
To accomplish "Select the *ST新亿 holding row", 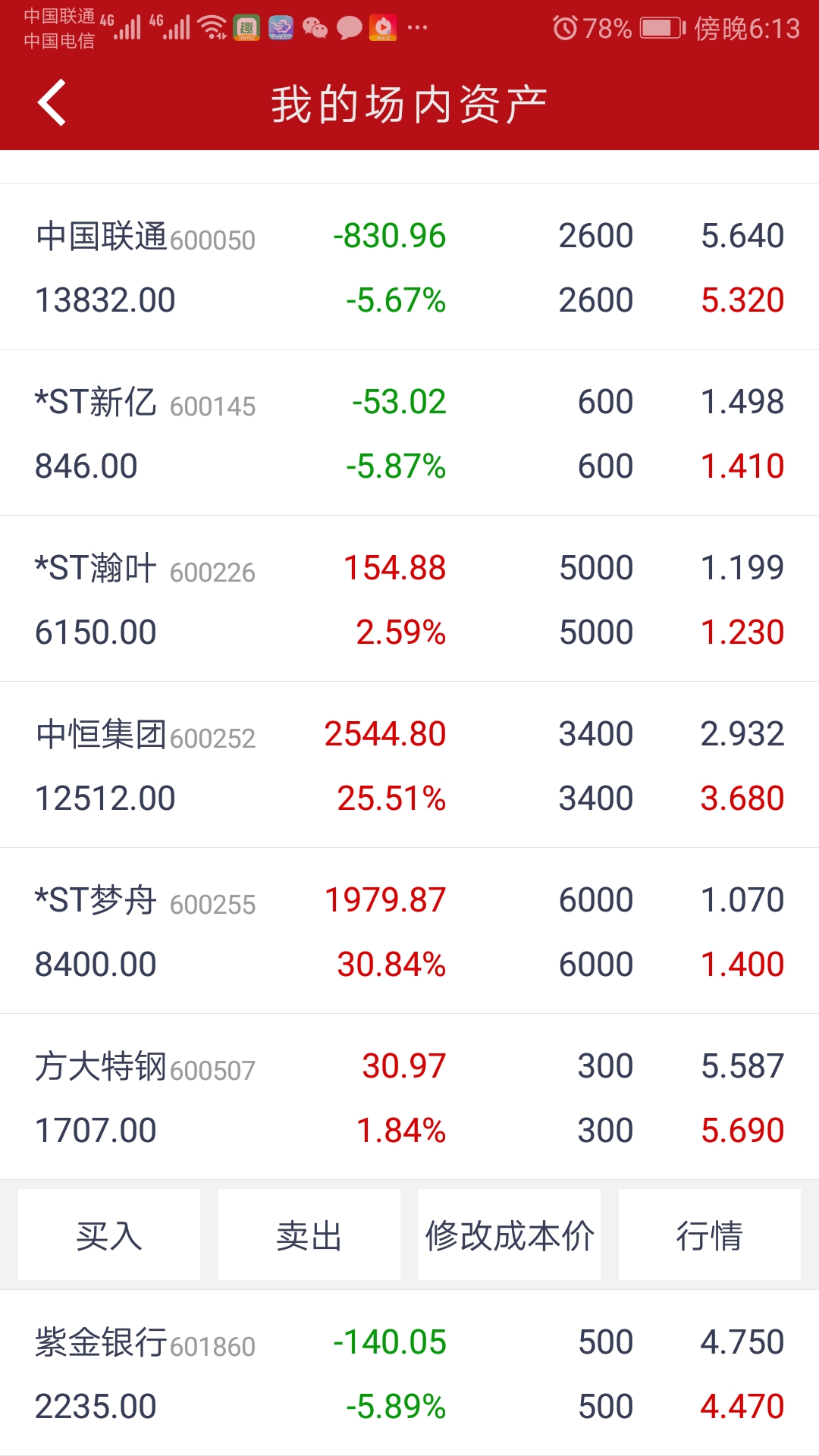I will pos(409,433).
